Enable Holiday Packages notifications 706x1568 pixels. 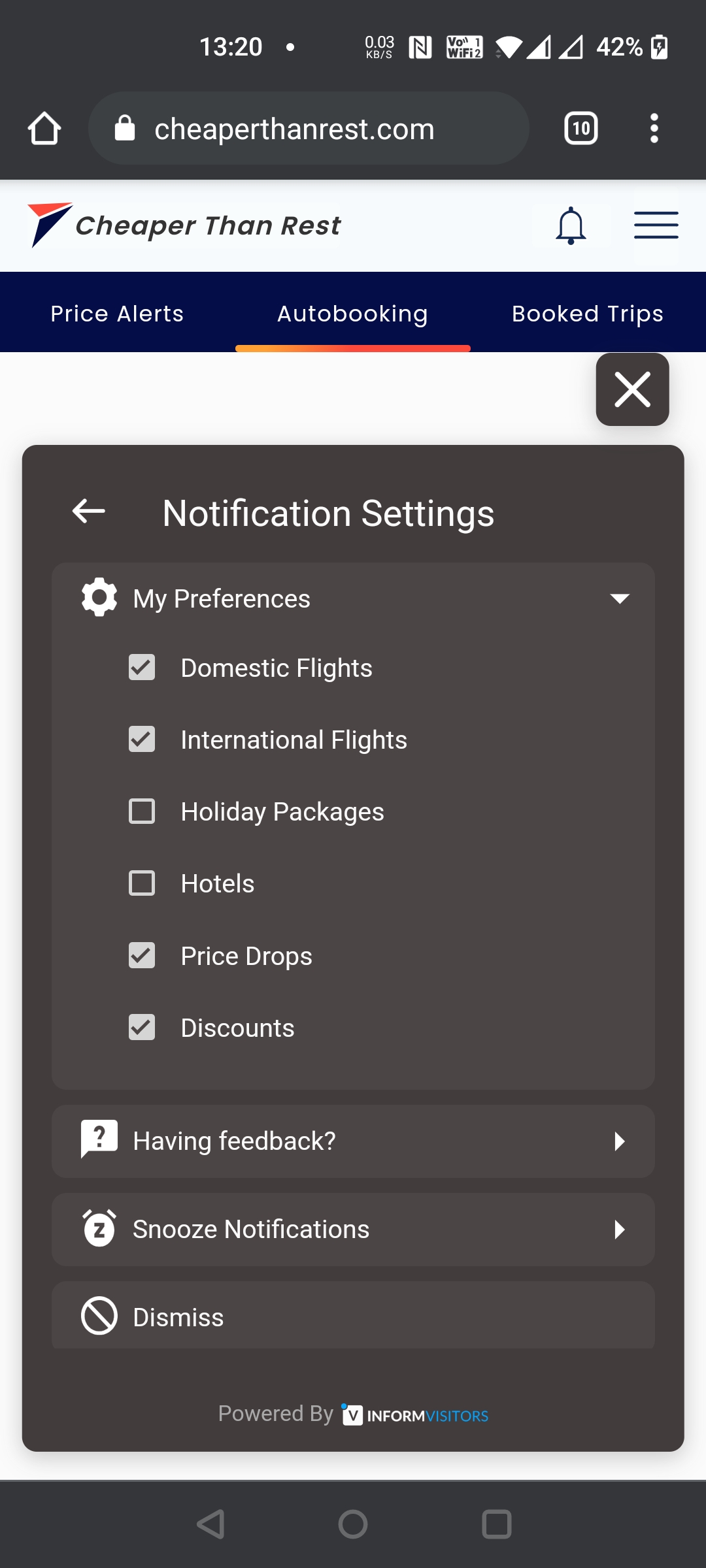[x=142, y=811]
